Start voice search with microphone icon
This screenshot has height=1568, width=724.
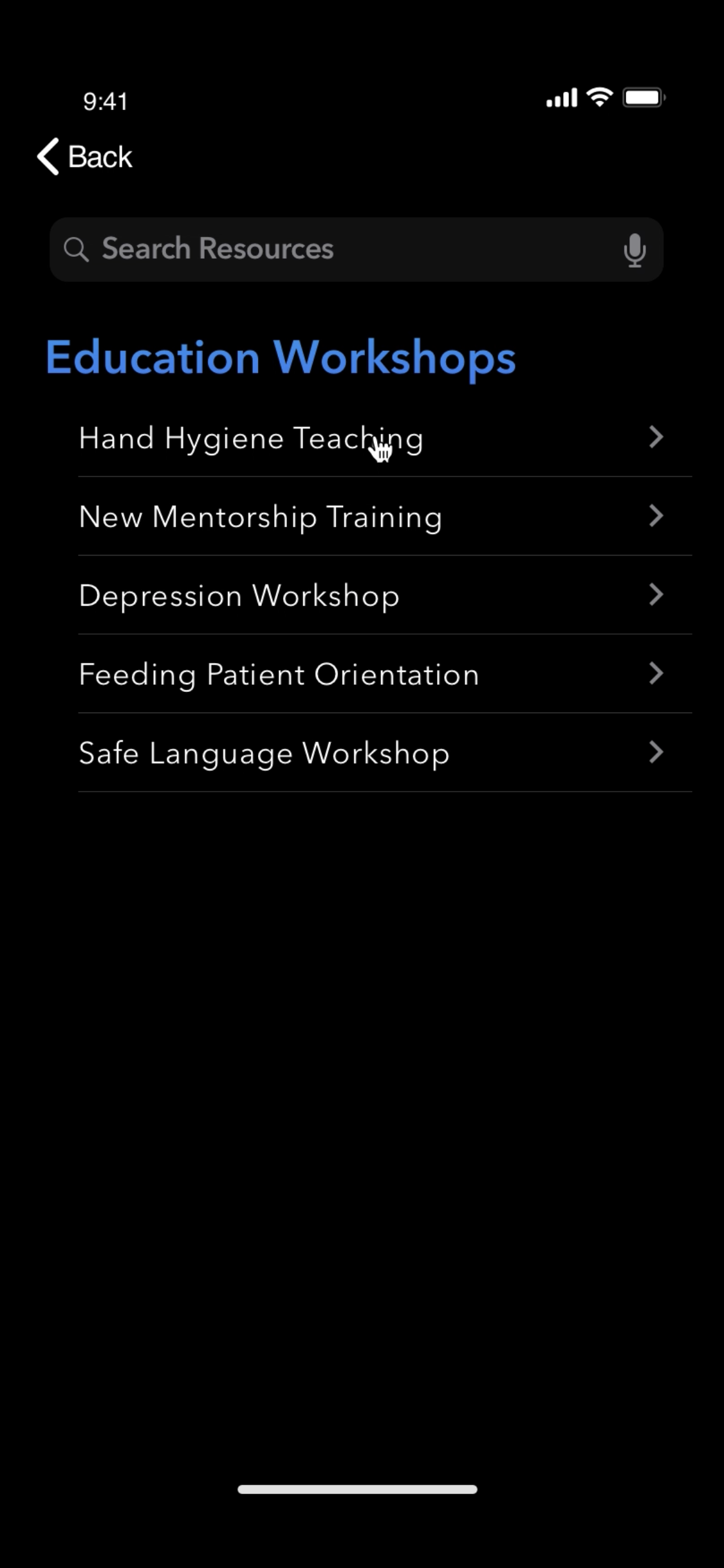(x=634, y=250)
